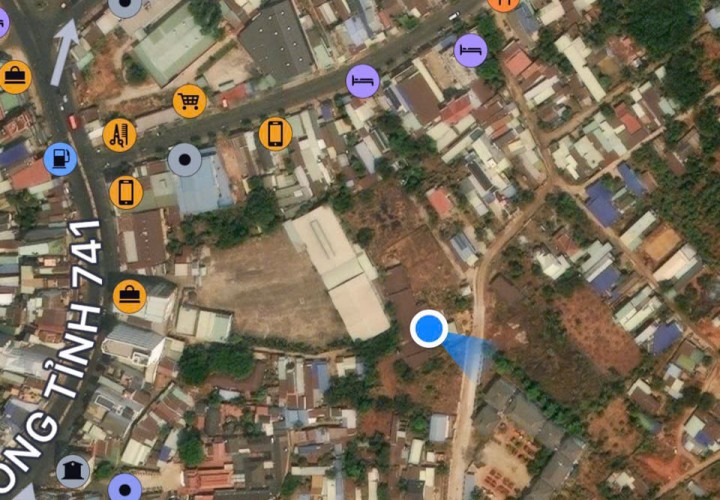
Task: Select the shopping cart supermarket marker
Action: click(x=189, y=100)
